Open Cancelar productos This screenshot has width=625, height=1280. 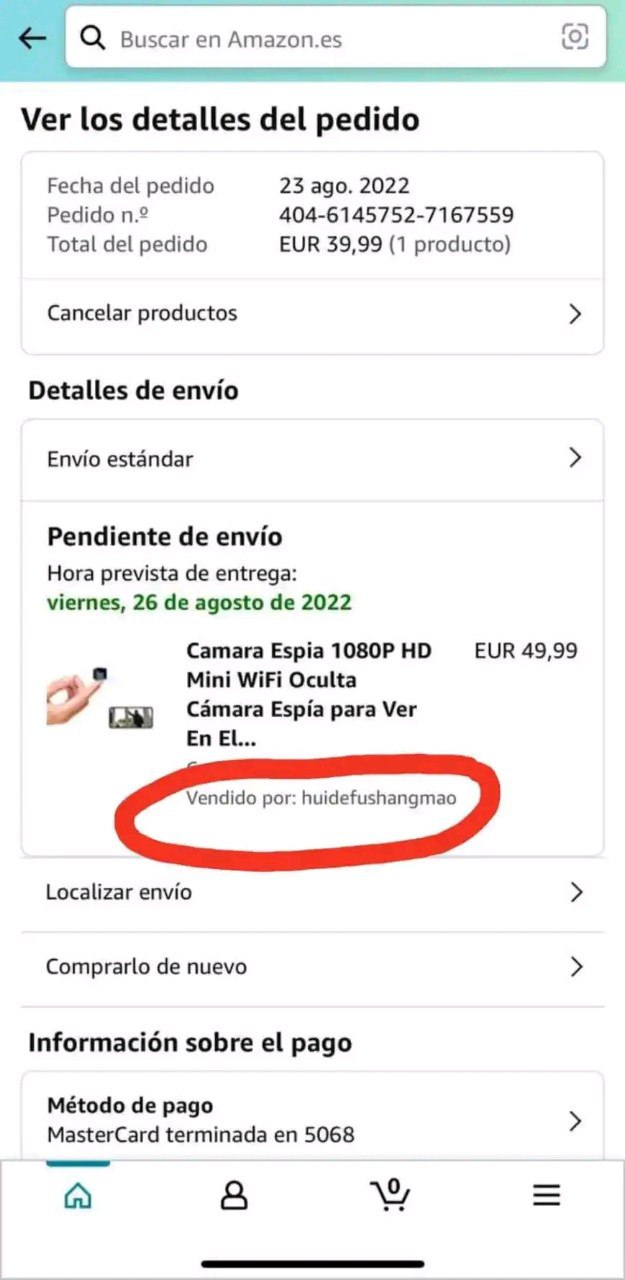click(312, 314)
